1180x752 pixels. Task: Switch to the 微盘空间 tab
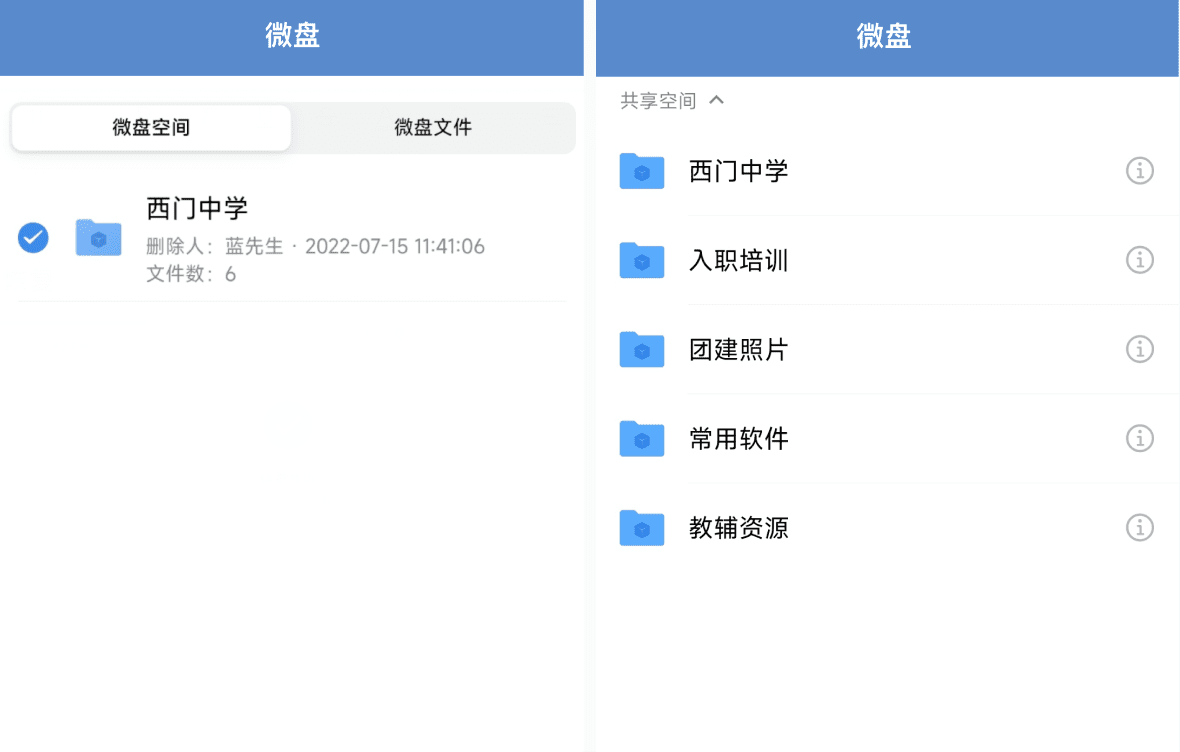click(151, 128)
